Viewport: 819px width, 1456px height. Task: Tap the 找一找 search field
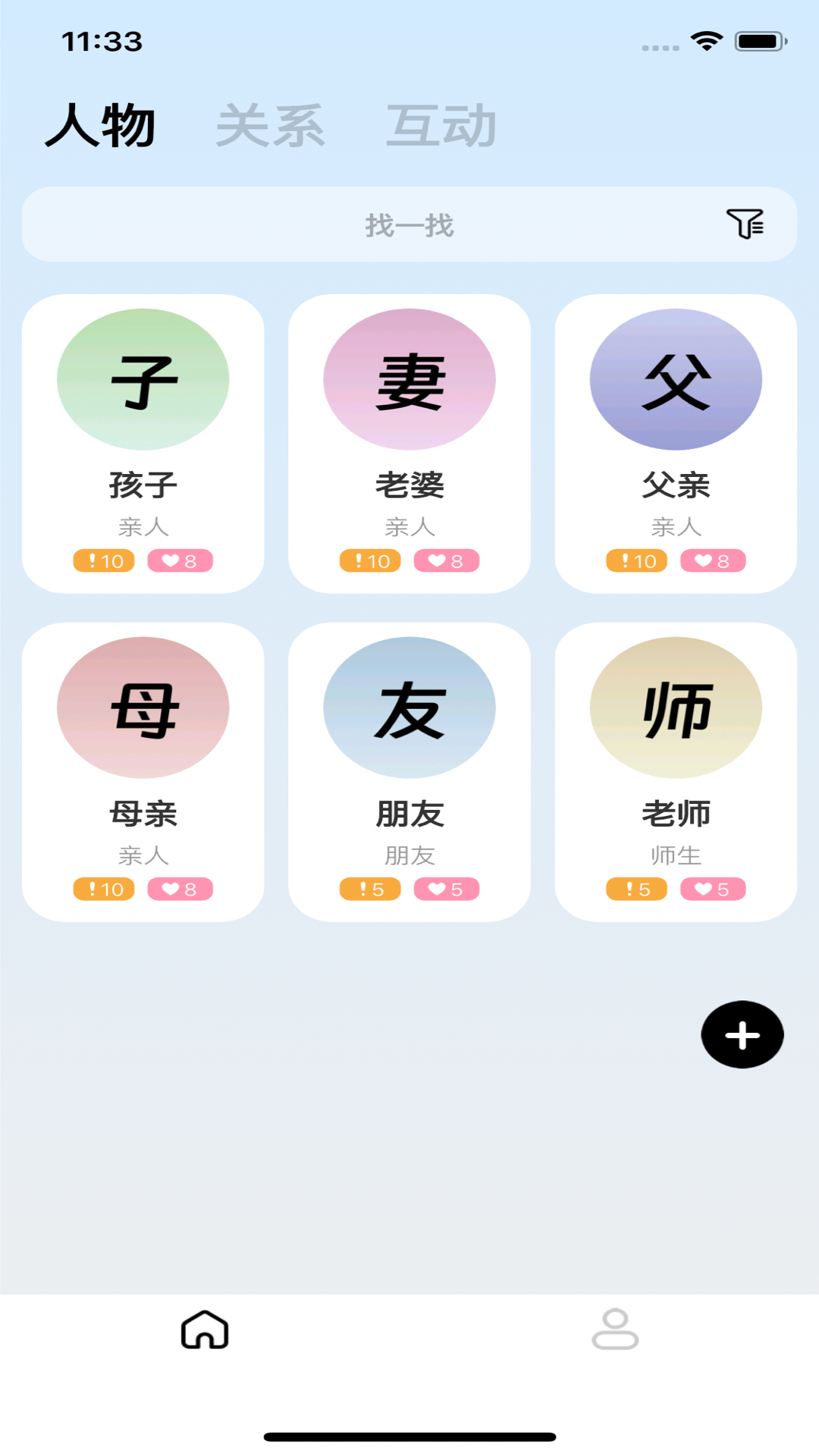click(409, 225)
